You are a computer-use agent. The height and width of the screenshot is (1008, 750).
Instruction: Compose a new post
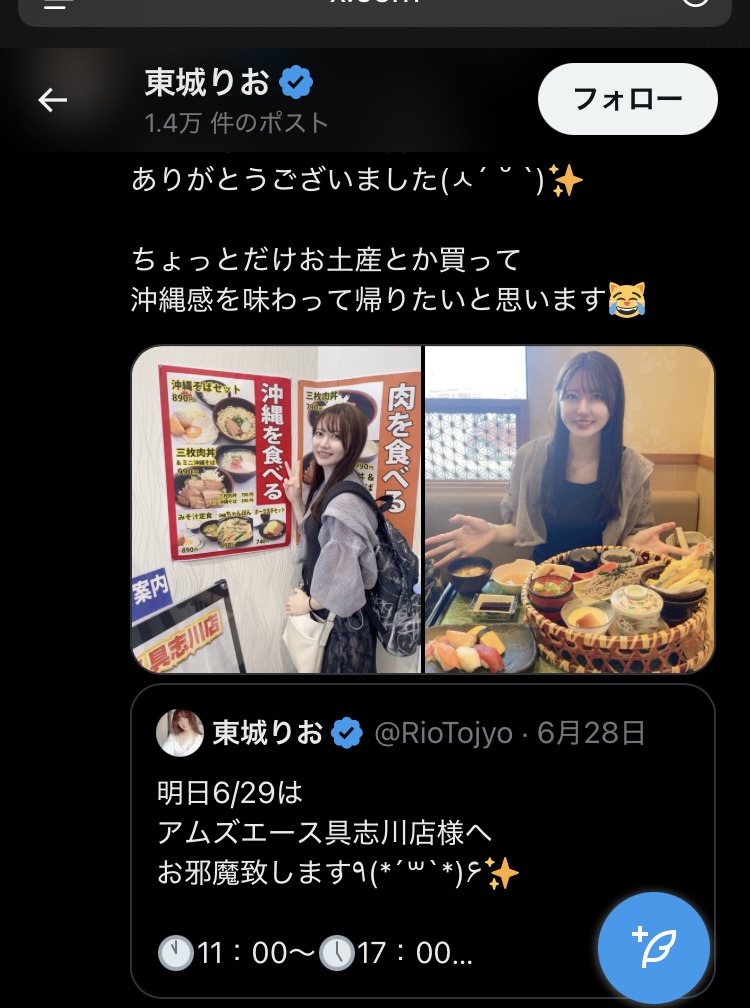click(x=653, y=946)
